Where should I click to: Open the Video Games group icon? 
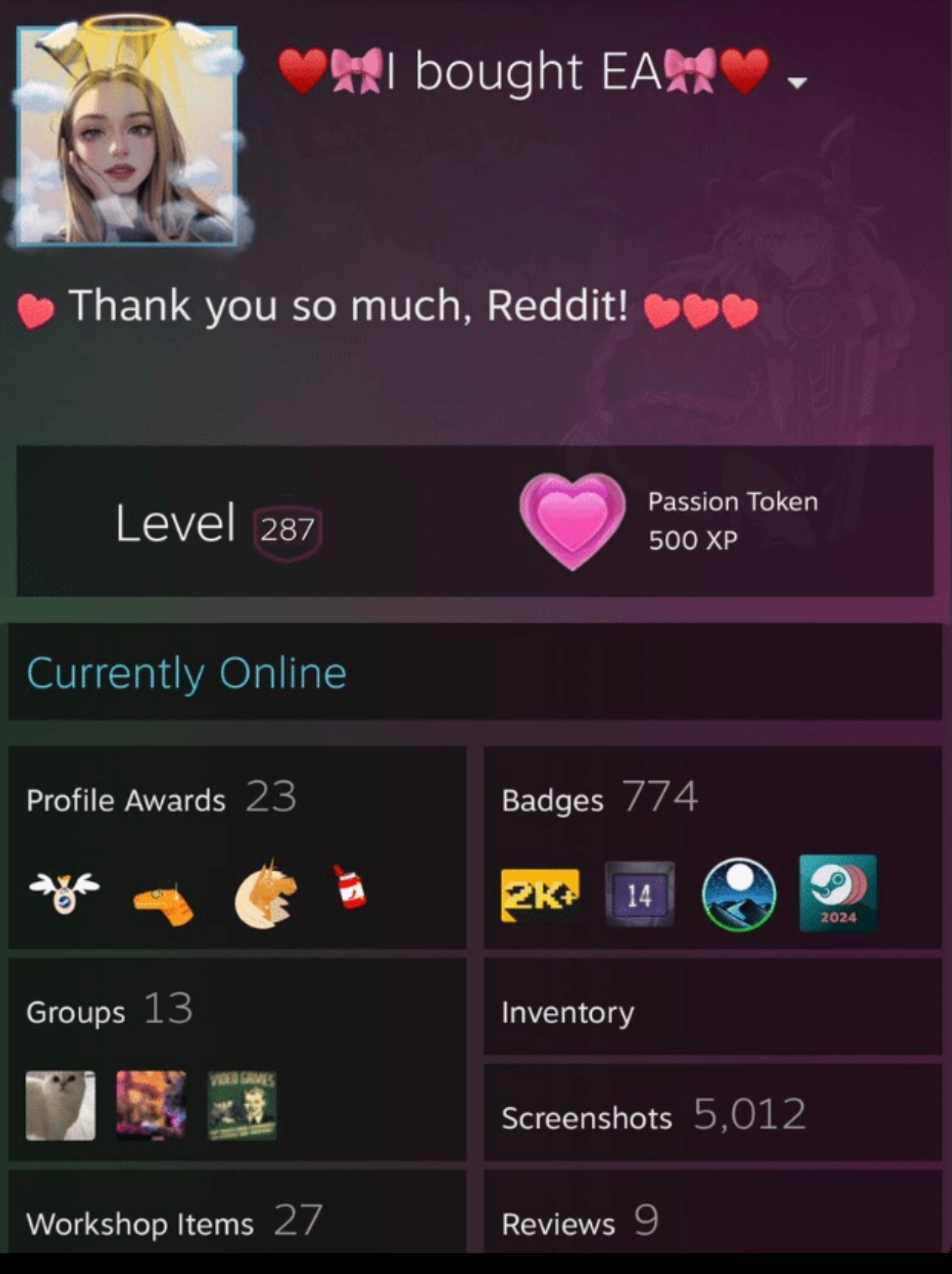tap(242, 1105)
